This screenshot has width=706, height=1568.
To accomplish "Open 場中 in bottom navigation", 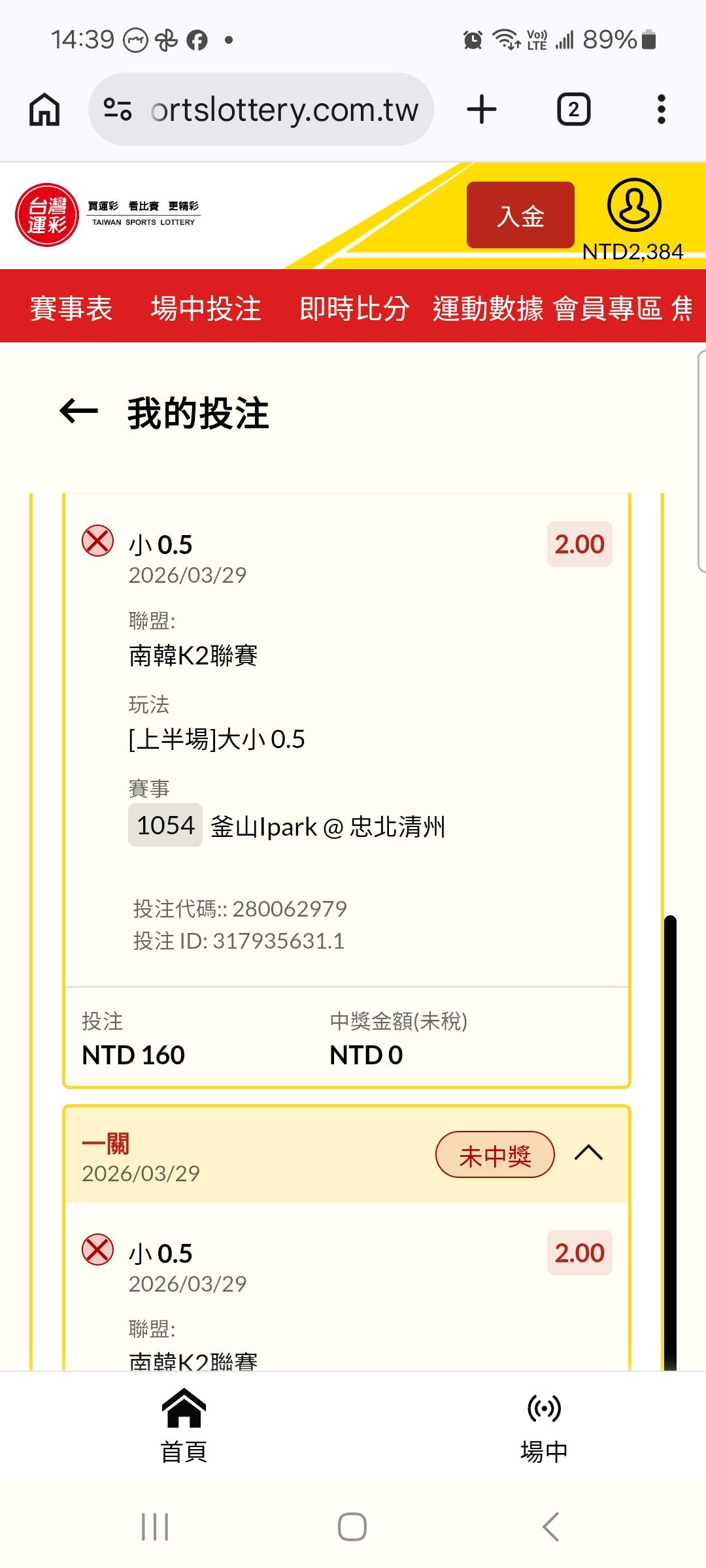I will pos(544,1426).
